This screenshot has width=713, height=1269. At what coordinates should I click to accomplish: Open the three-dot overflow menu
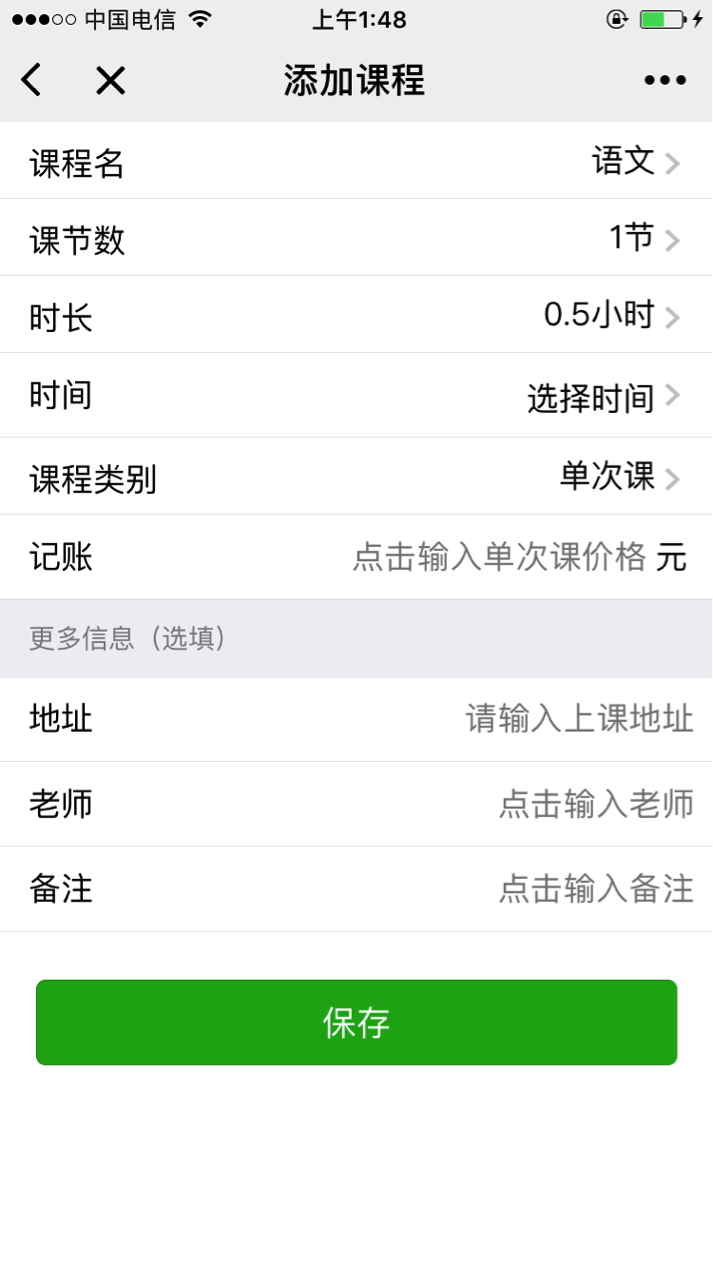pos(665,80)
